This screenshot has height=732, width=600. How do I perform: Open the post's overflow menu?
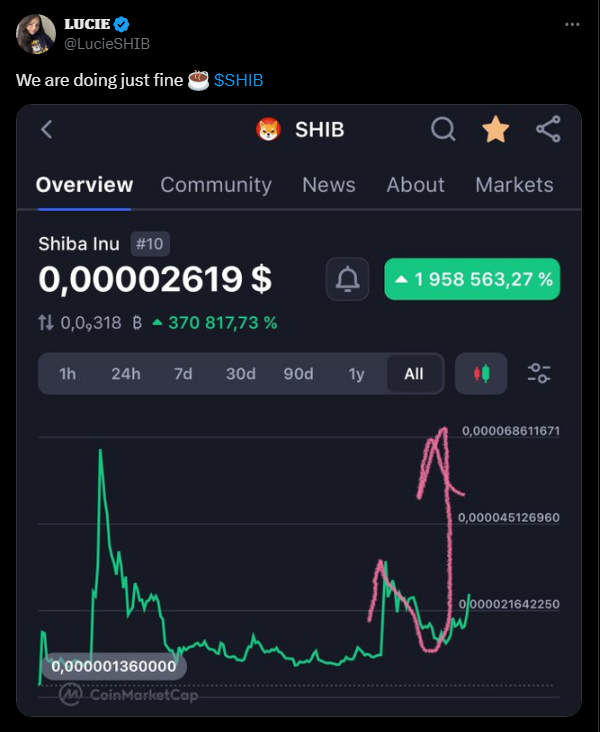[571, 24]
